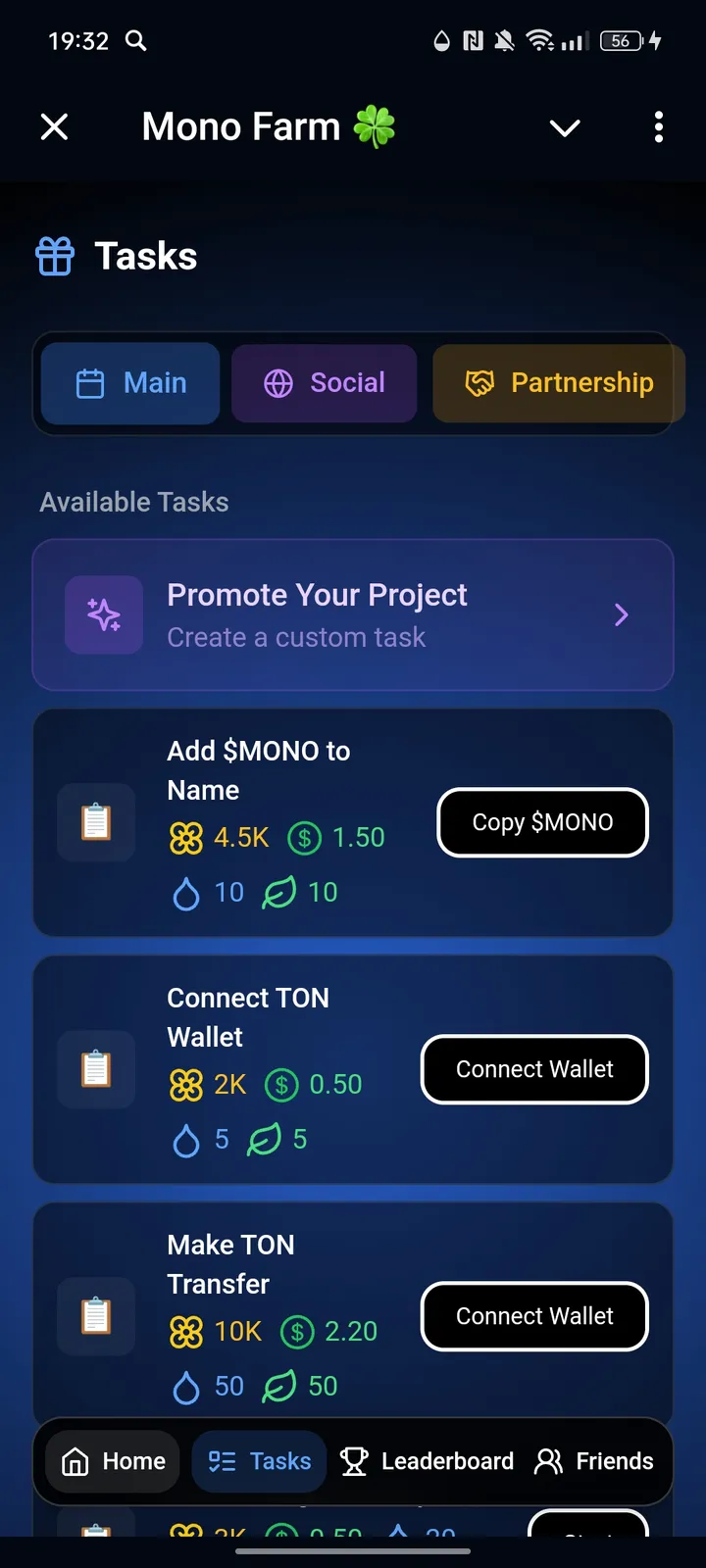706x1568 pixels.
Task: Select the Partnership tab
Action: pos(558,383)
